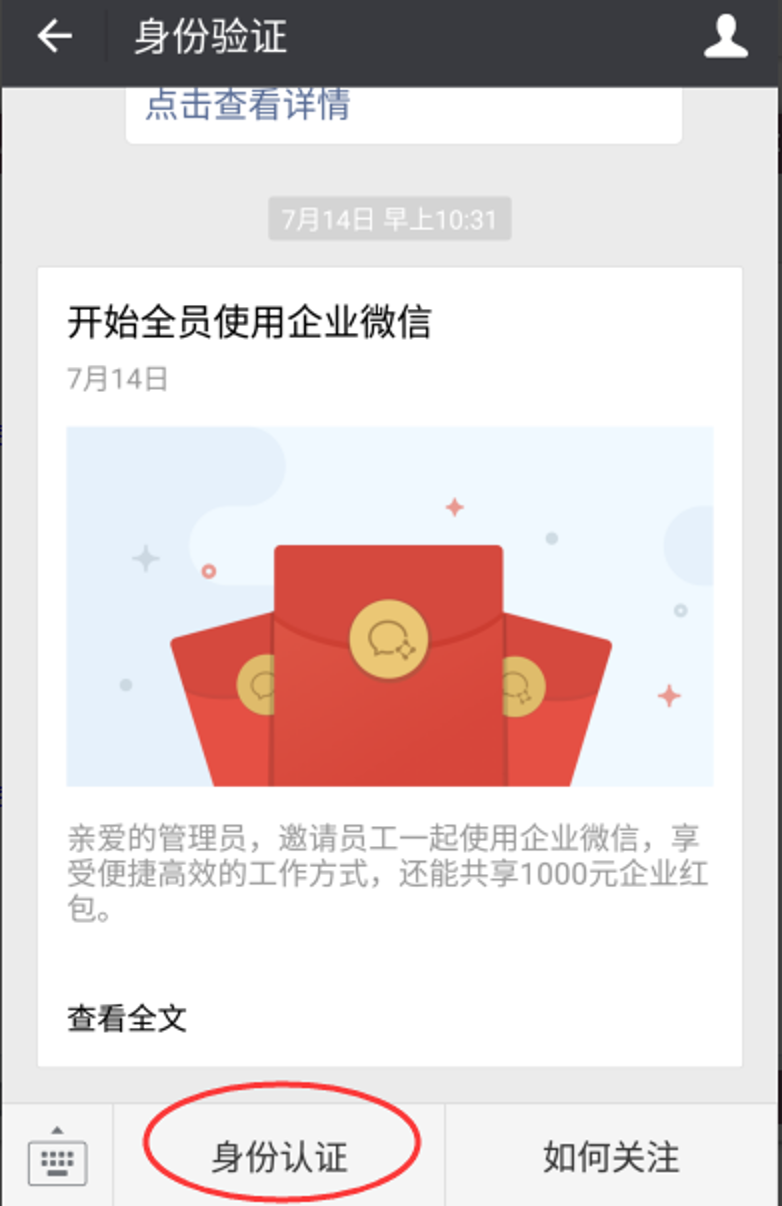Tap 查看全文 to read full article

[127, 1019]
